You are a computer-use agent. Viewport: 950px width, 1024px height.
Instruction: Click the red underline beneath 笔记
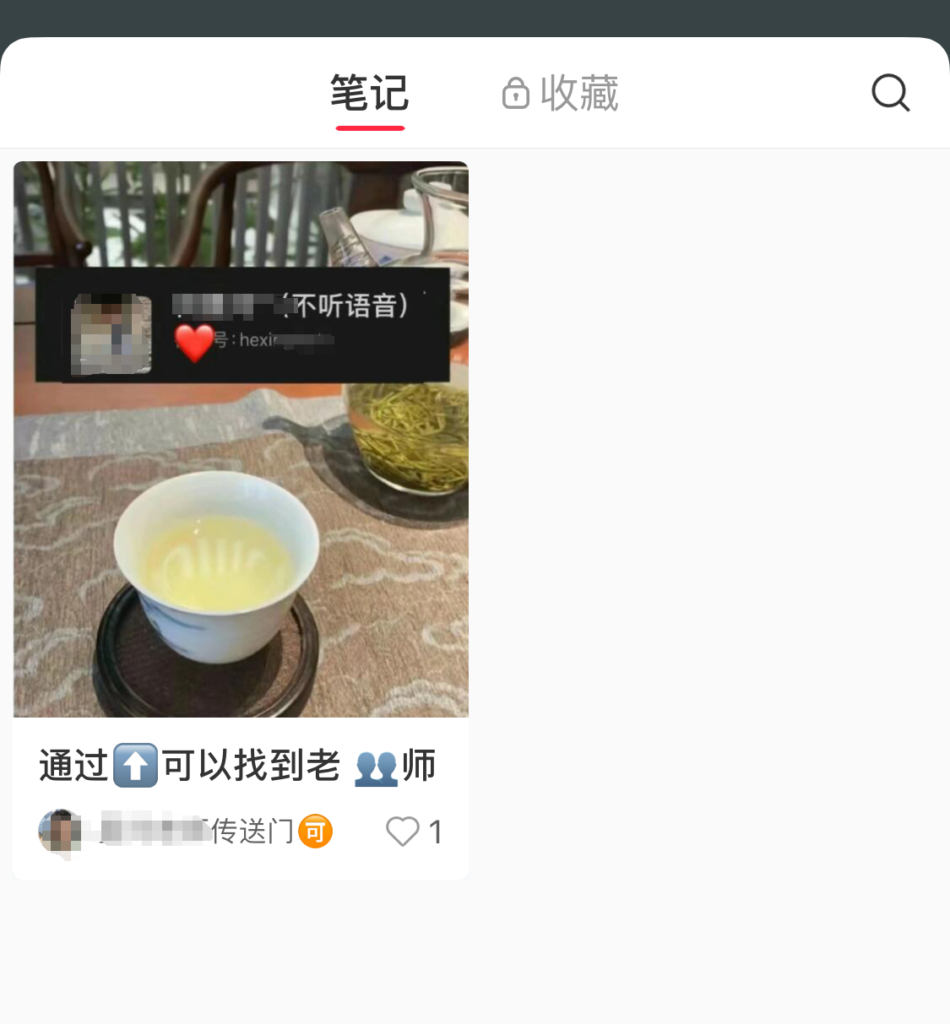click(370, 128)
